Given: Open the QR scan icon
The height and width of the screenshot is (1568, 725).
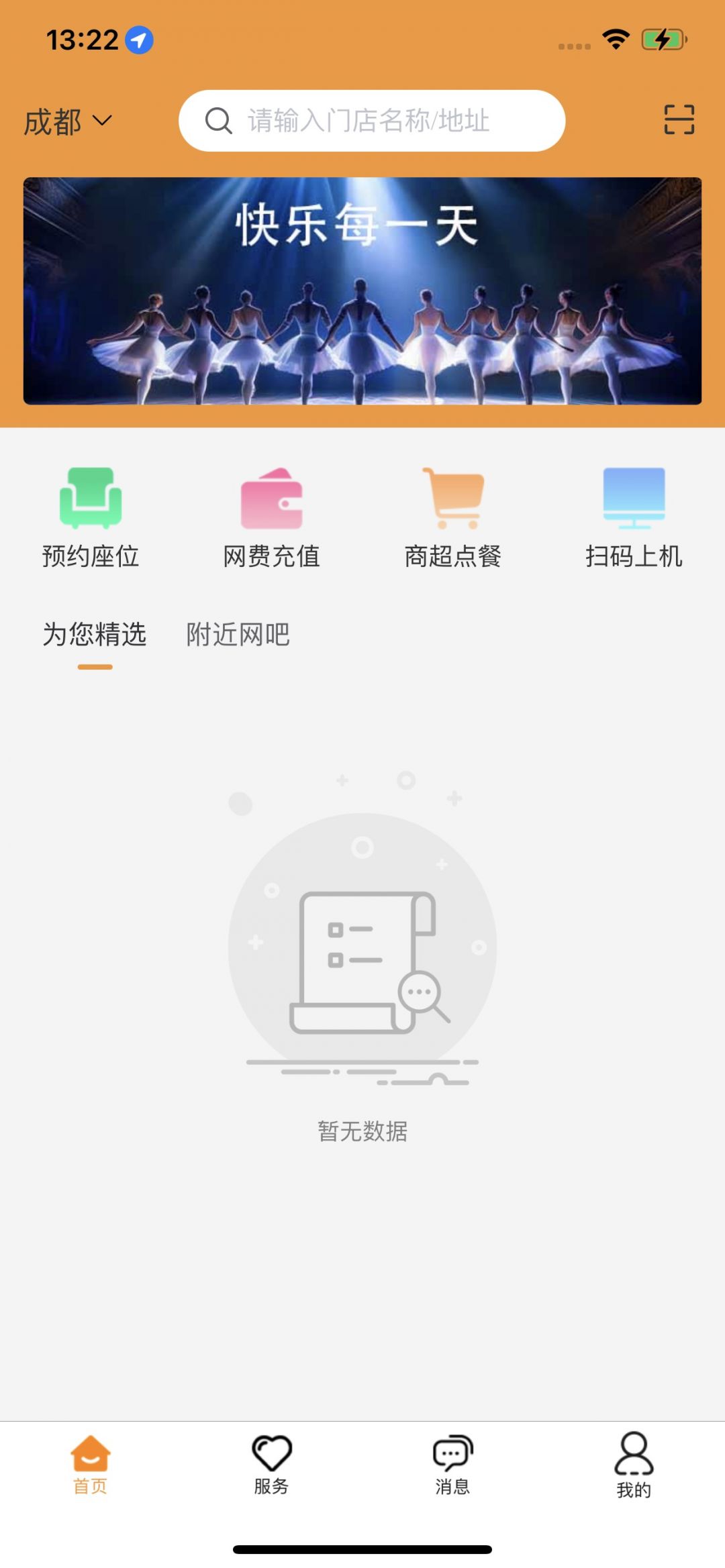Looking at the screenshot, I should (x=679, y=119).
